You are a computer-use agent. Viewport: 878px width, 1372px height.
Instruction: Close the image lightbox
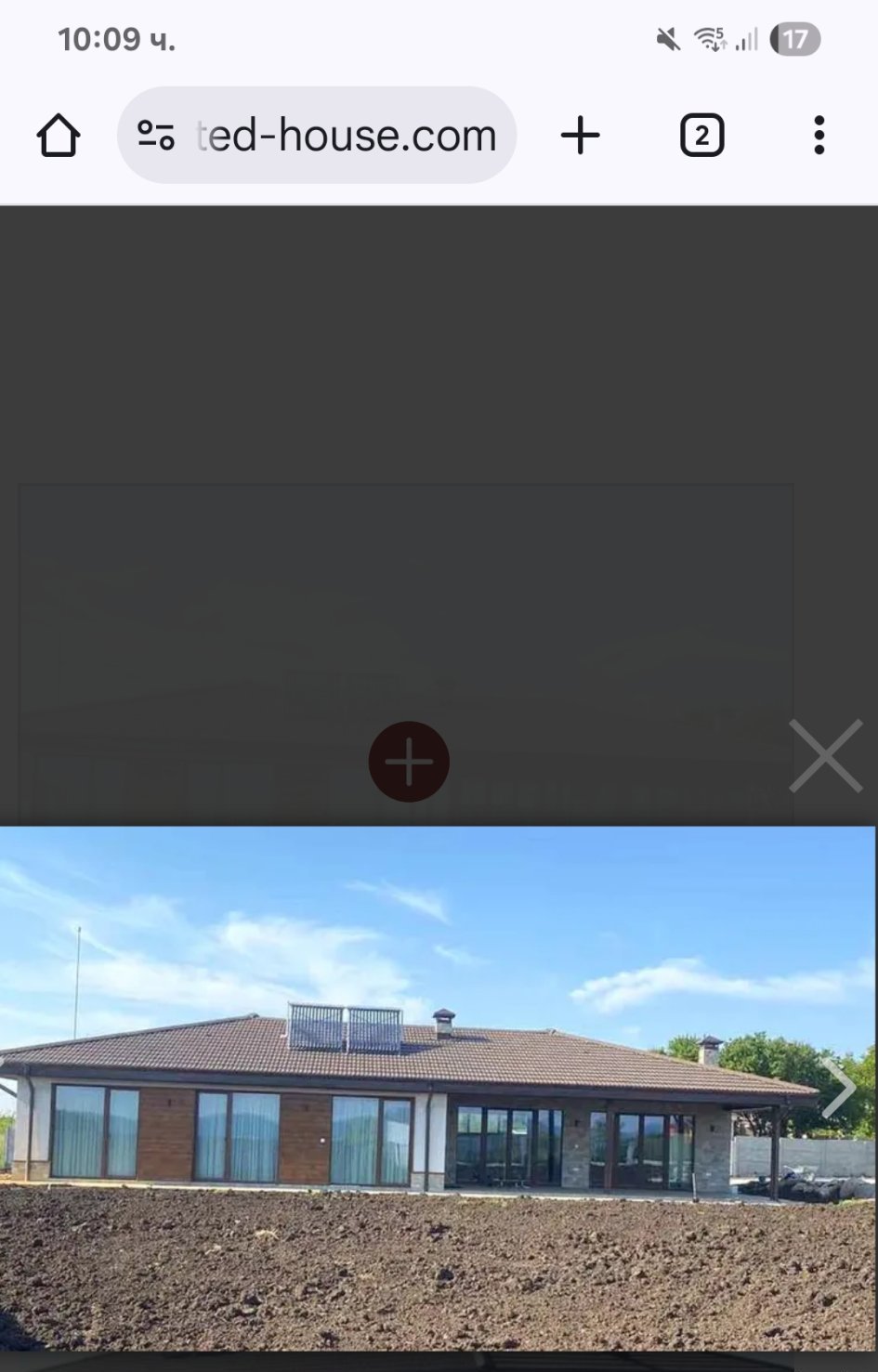(x=825, y=756)
